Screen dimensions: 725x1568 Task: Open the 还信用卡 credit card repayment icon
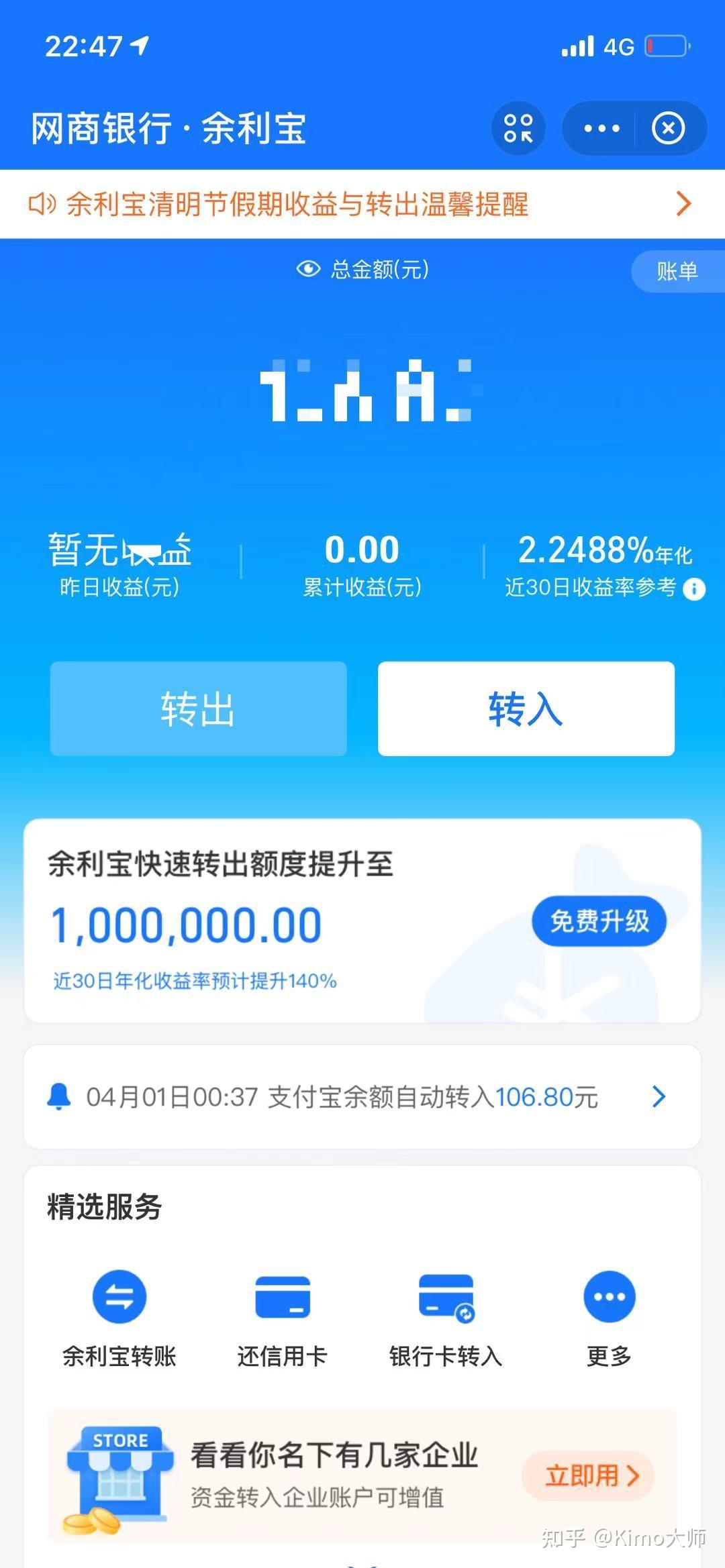(282, 1296)
